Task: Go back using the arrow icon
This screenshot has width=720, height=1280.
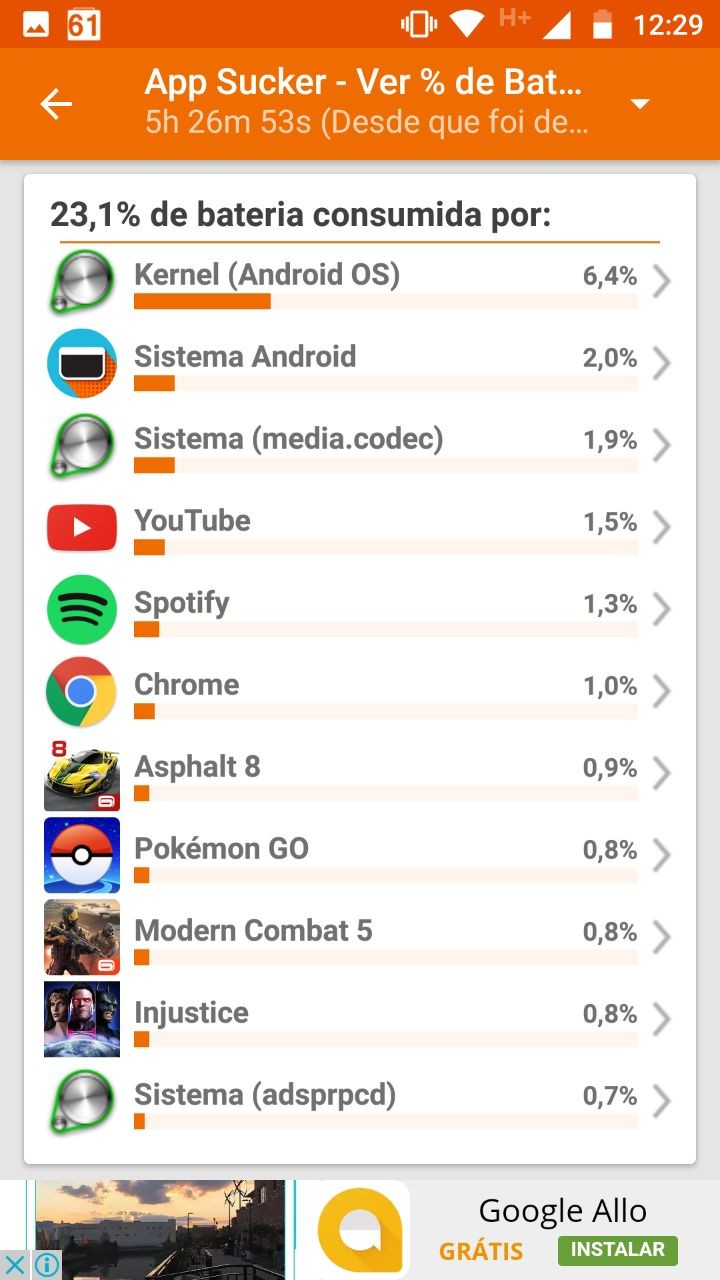Action: pyautogui.click(x=56, y=104)
